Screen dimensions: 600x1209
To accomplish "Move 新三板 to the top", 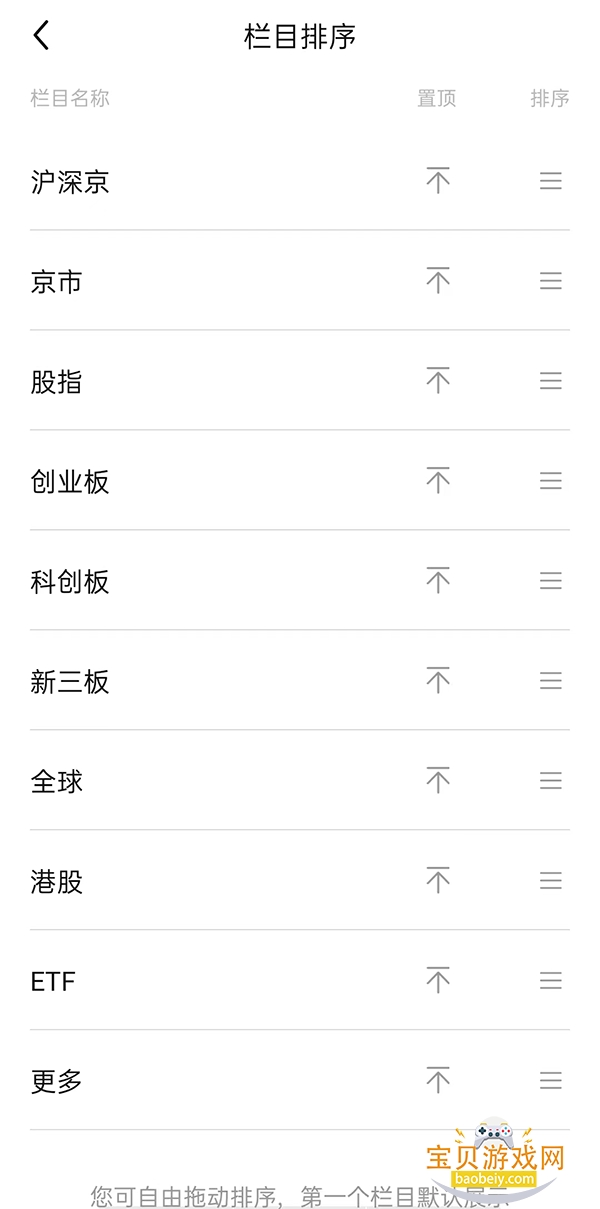I will (x=438, y=681).
